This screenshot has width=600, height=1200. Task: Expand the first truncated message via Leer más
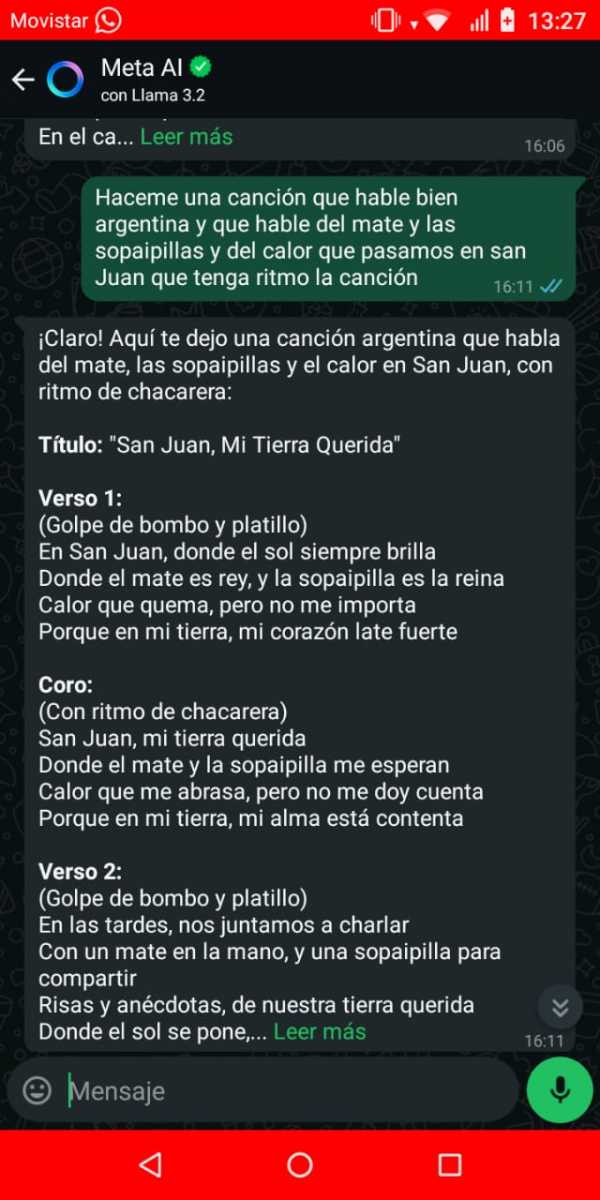click(186, 137)
